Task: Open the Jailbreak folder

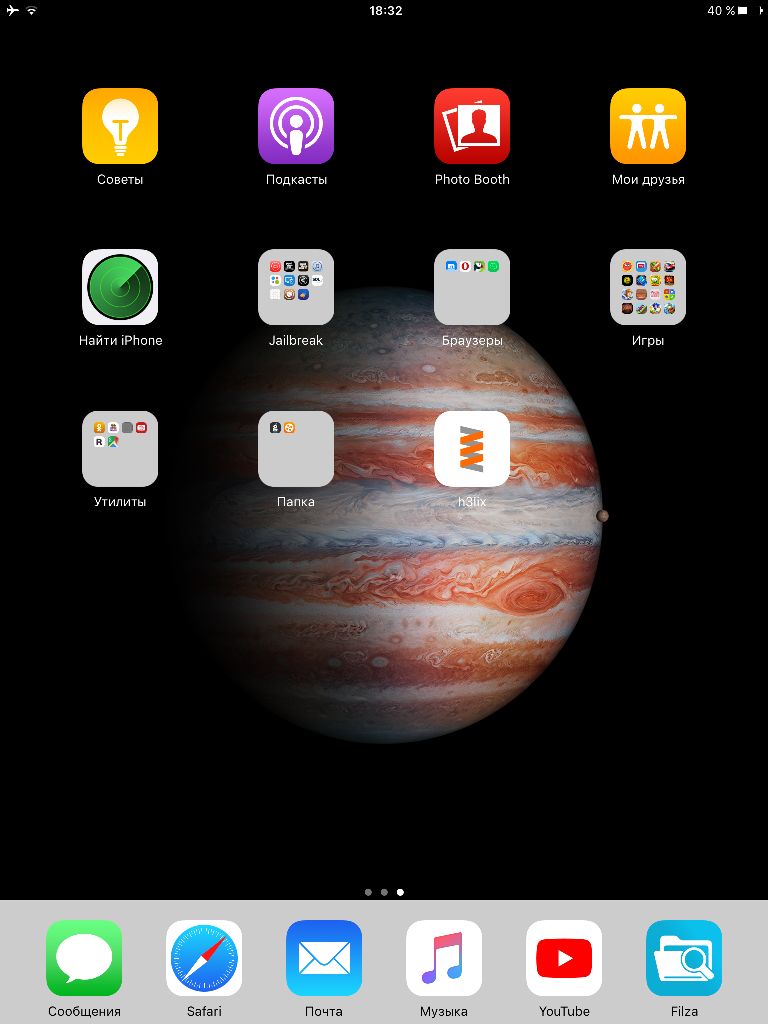Action: pos(296,287)
